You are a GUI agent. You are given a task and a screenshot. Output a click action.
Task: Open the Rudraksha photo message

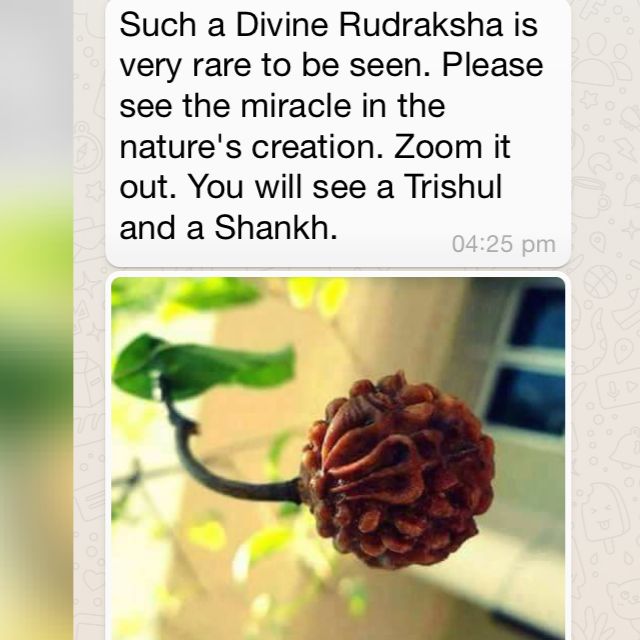[x=338, y=458]
